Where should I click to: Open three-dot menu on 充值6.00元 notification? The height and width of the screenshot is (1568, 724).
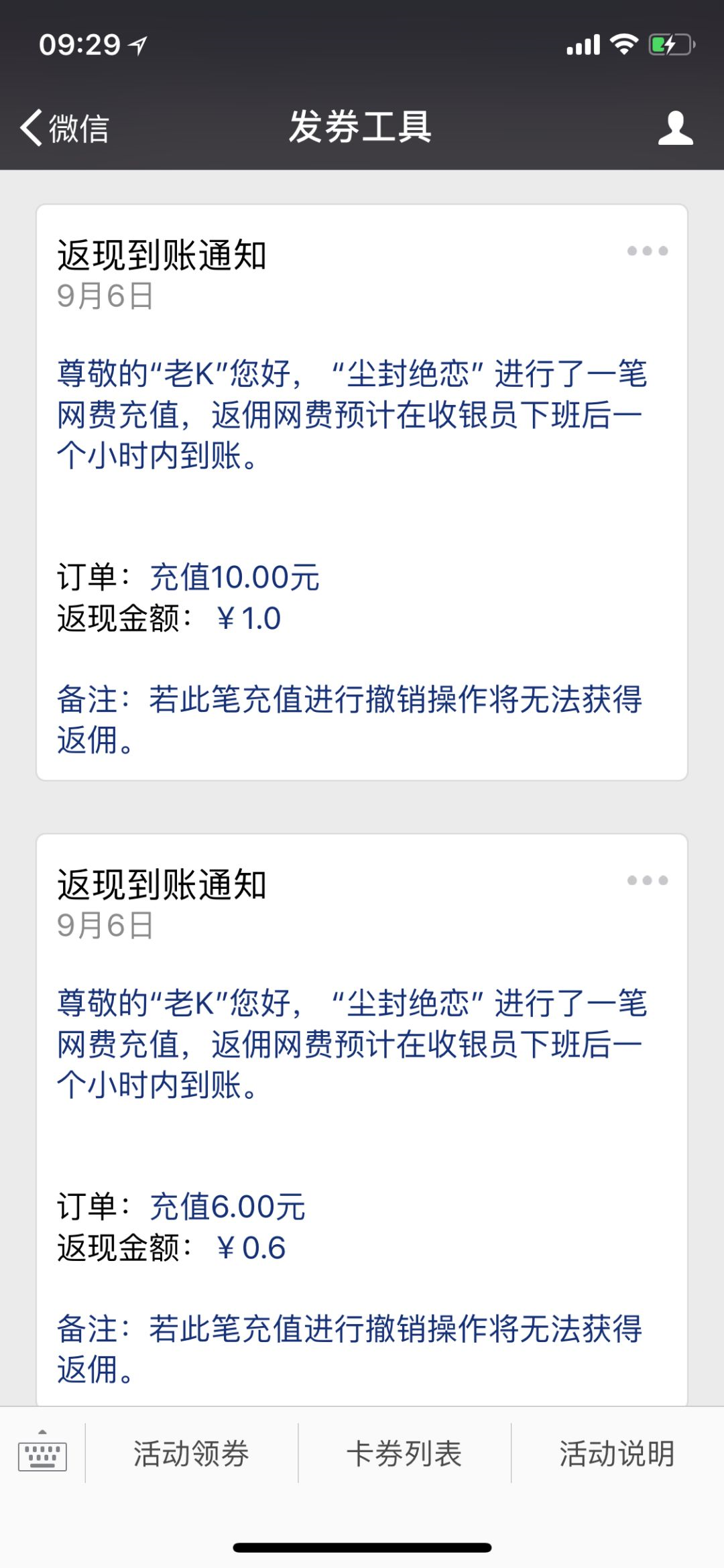[x=647, y=880]
